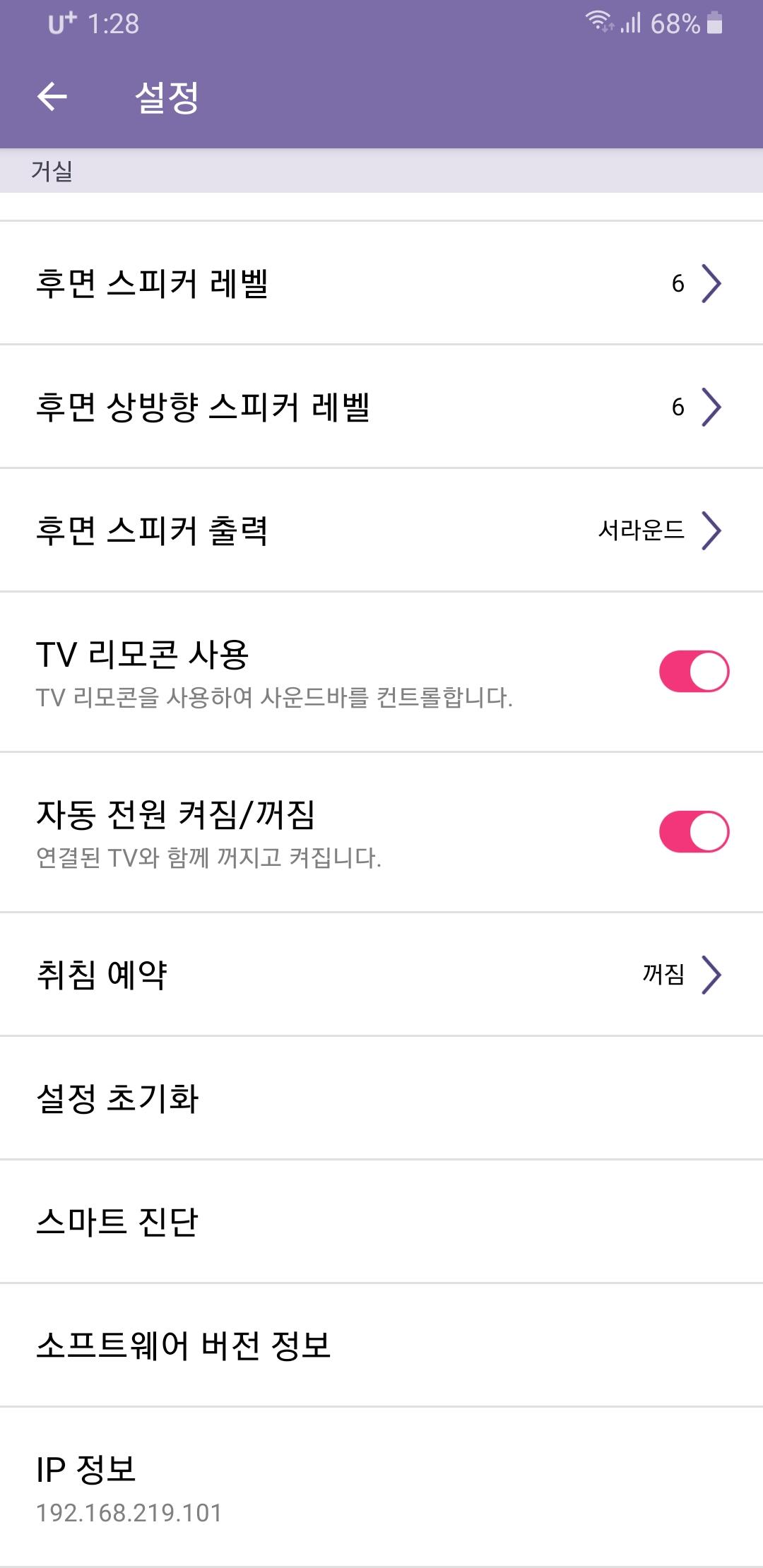
Task: Open 스마트 진단
Action: (381, 1222)
